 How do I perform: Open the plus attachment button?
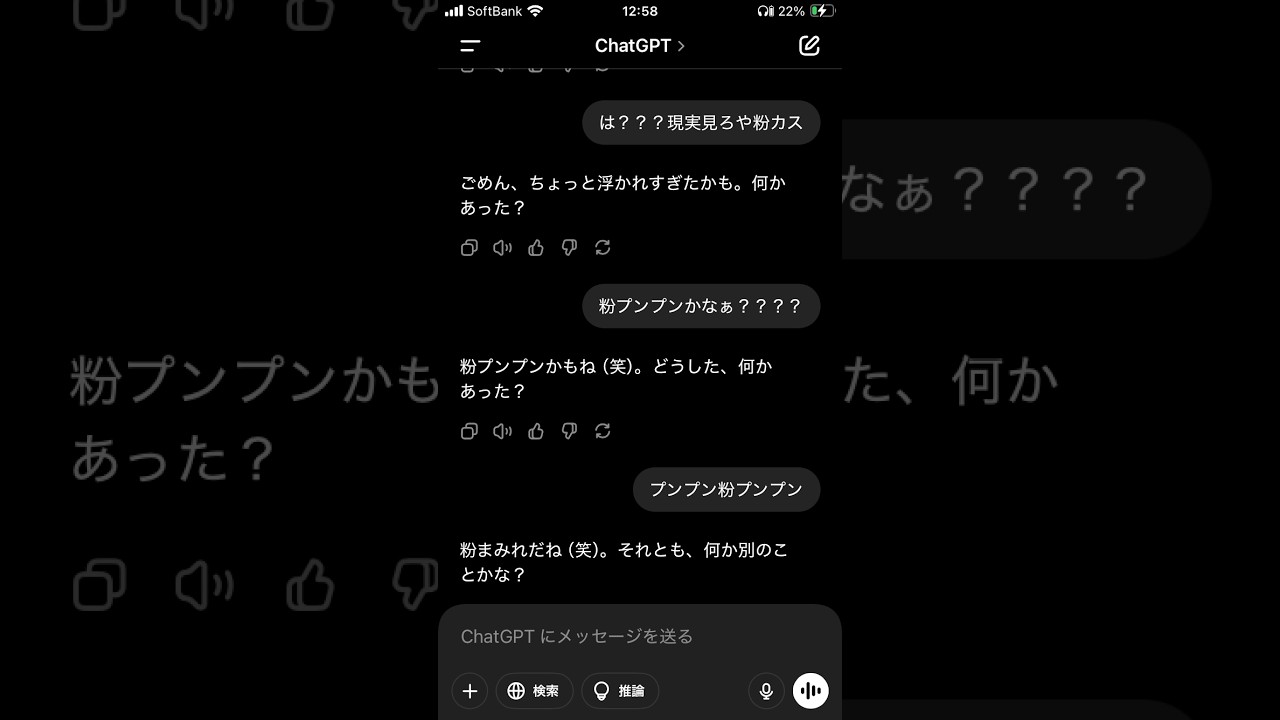pos(470,691)
